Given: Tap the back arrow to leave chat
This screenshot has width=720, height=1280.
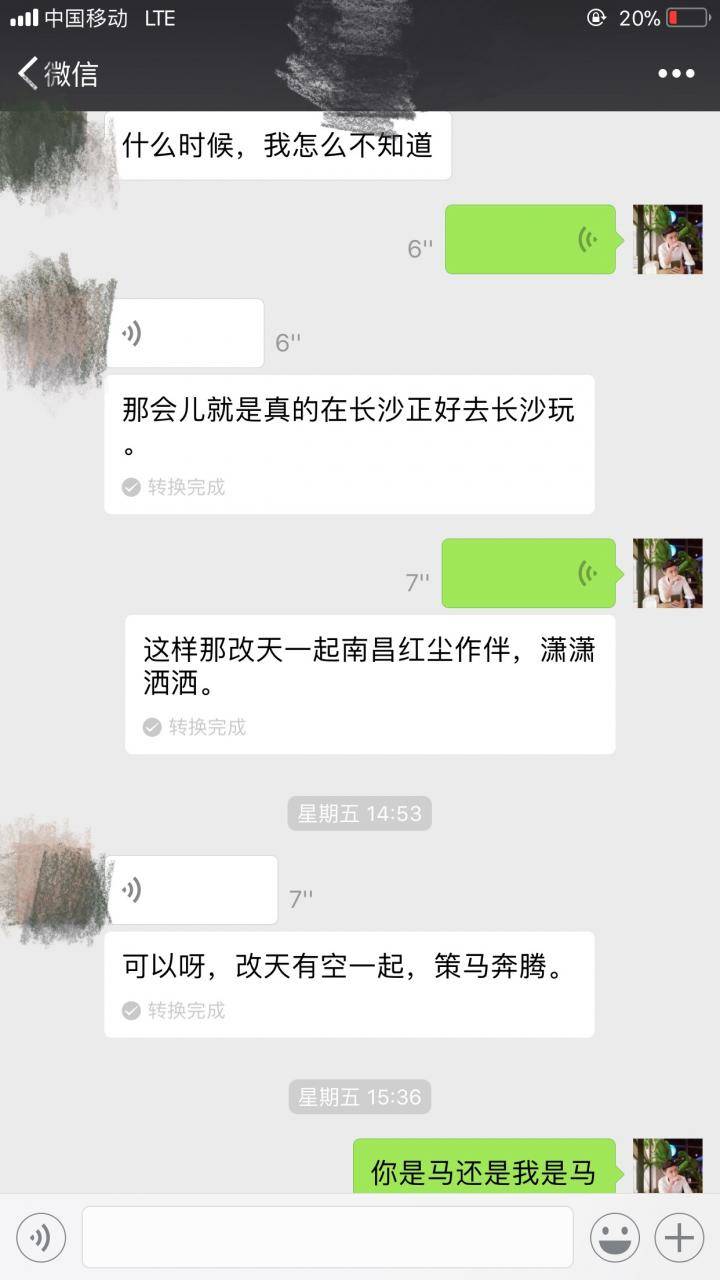Looking at the screenshot, I should point(25,72).
